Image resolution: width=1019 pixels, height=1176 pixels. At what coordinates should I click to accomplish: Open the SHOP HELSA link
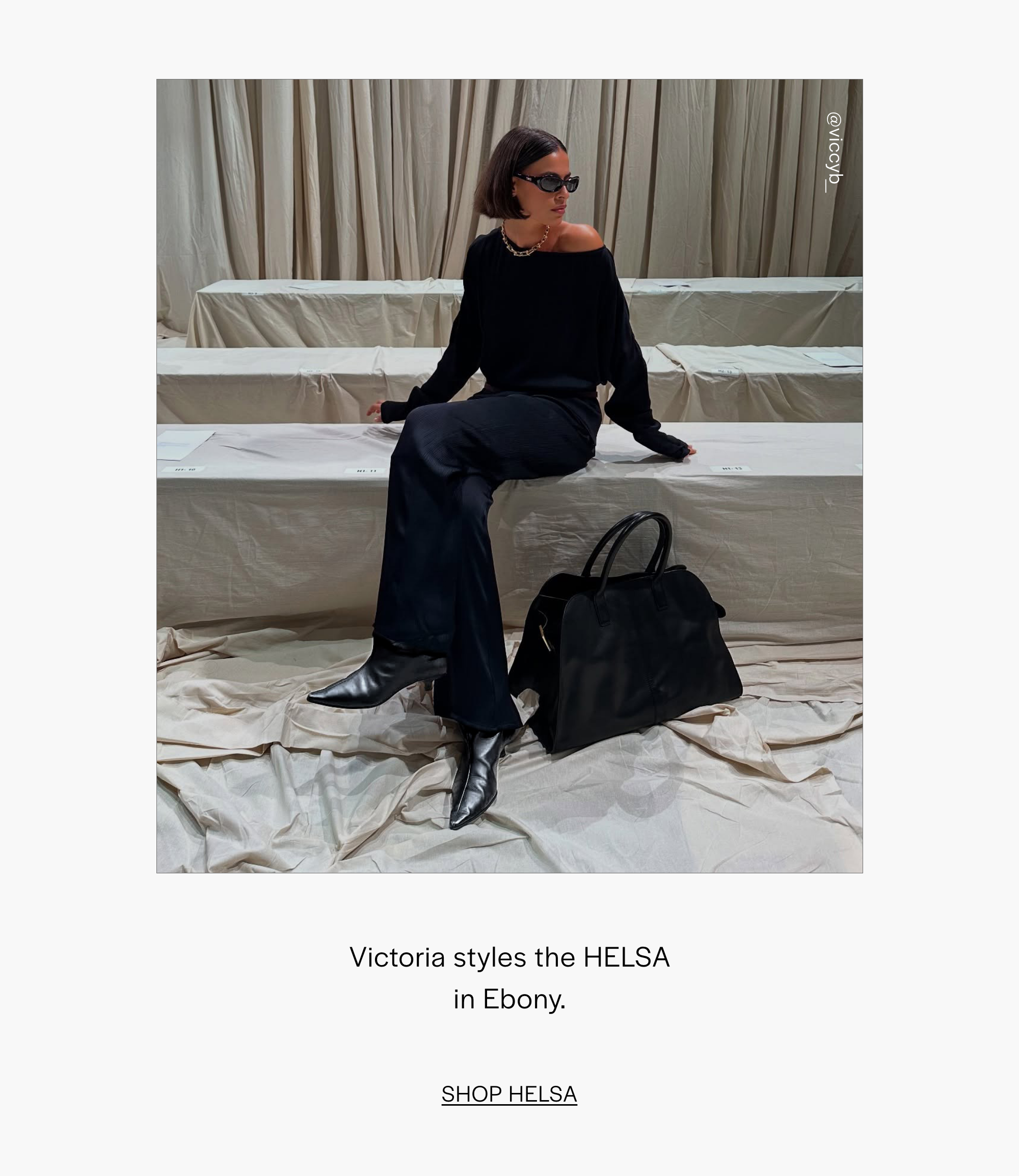509,1093
